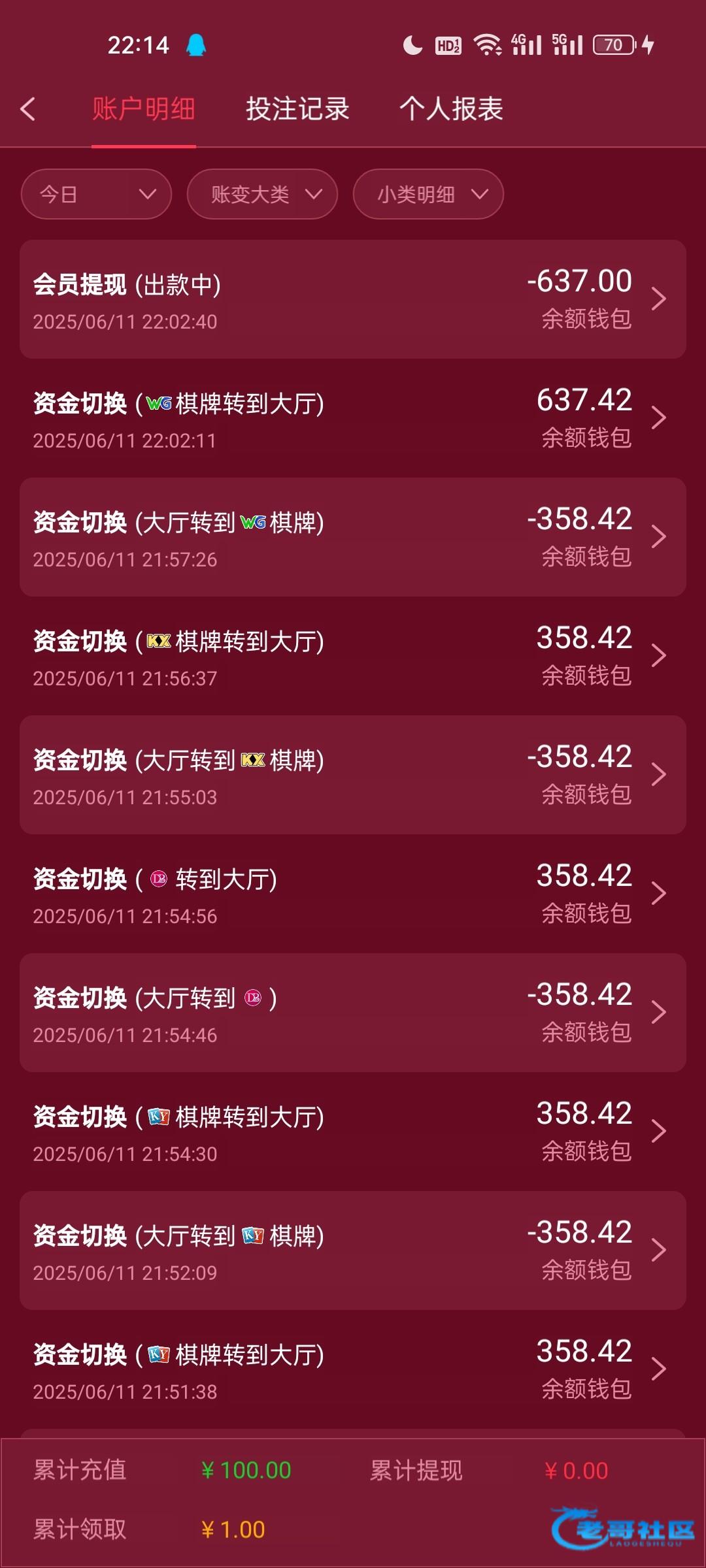Viewport: 706px width, 1568px height.
Task: Switch to the 个人报表 tab
Action: pyautogui.click(x=451, y=109)
